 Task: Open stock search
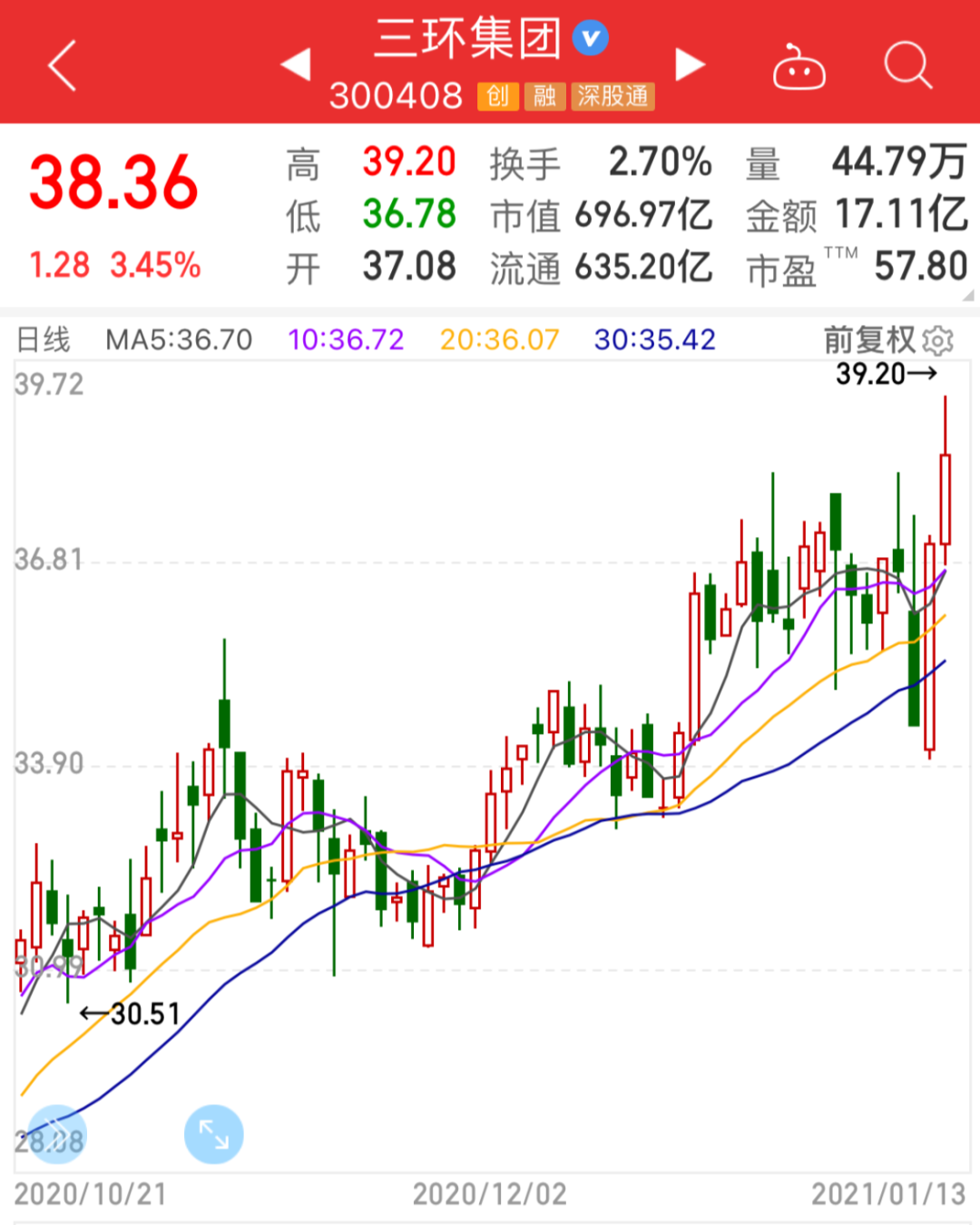point(907,65)
